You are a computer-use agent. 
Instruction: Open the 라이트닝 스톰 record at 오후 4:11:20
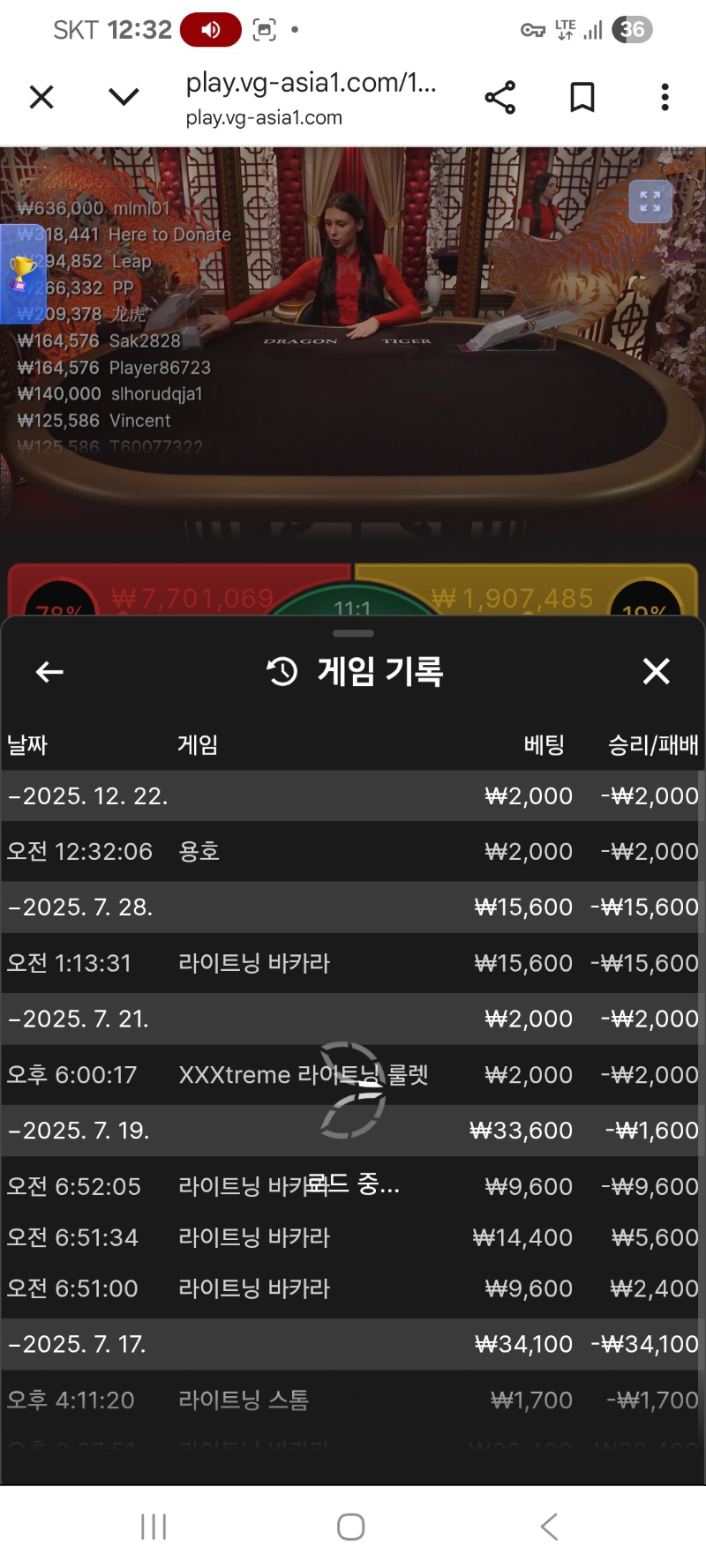point(353,1400)
